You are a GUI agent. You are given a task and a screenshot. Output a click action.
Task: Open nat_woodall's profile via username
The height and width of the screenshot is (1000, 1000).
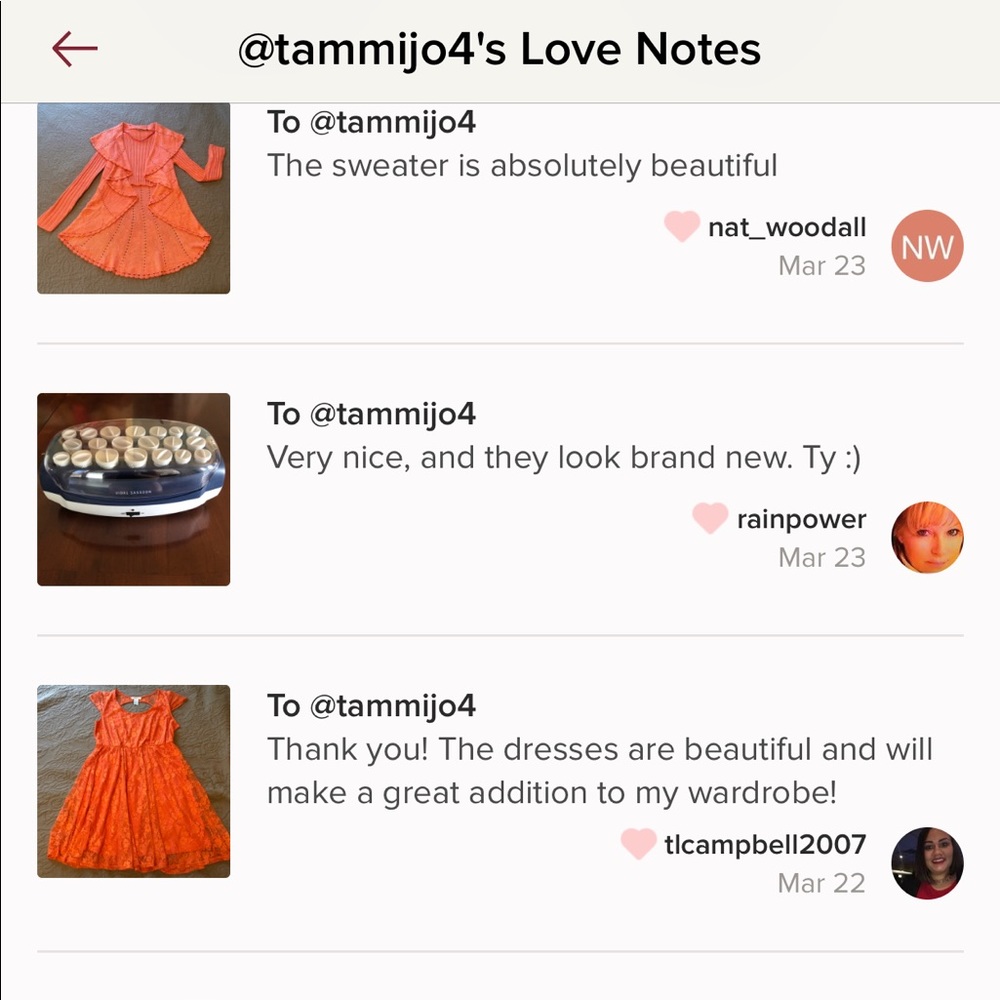(x=786, y=227)
